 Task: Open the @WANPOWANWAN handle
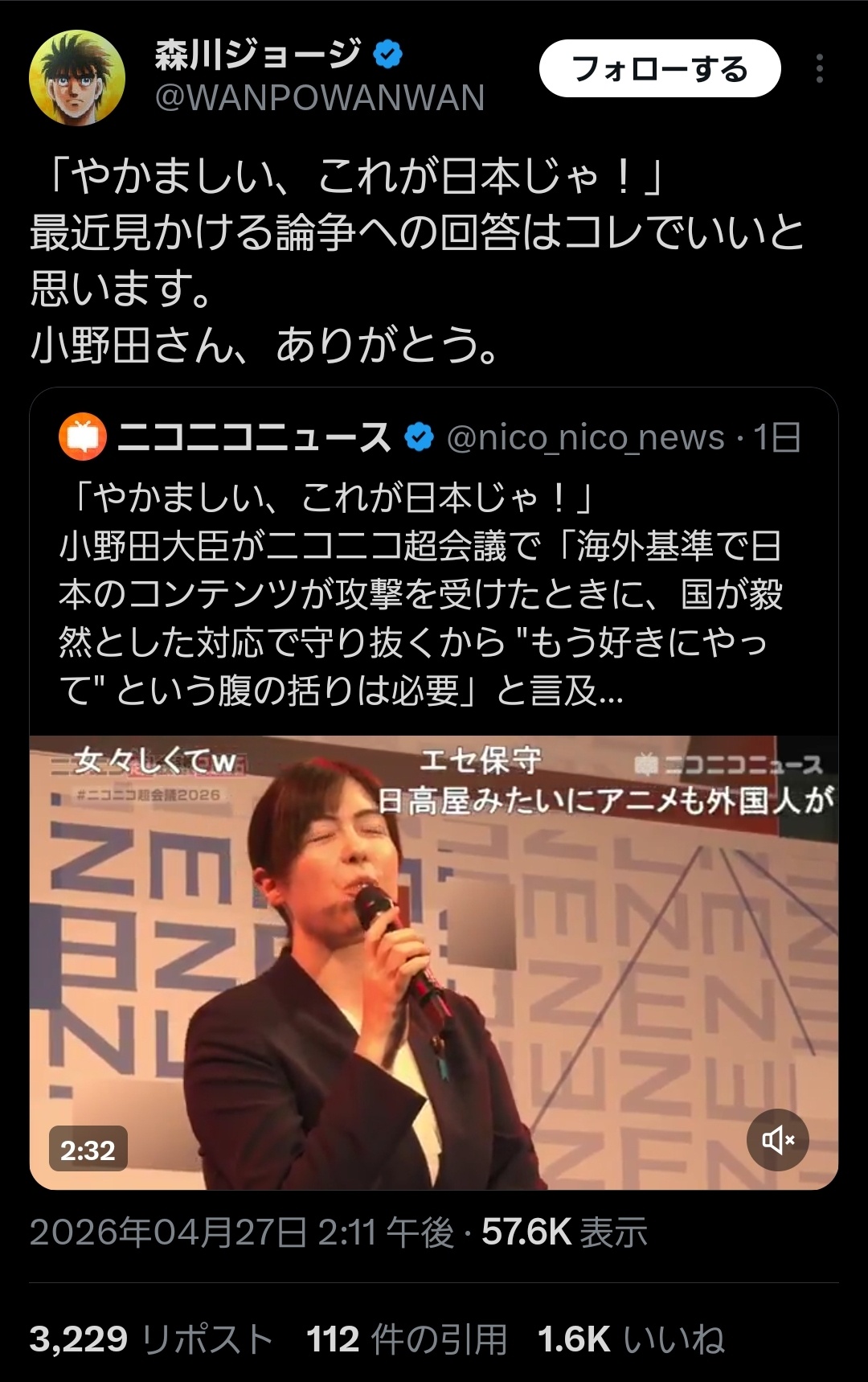tap(320, 98)
